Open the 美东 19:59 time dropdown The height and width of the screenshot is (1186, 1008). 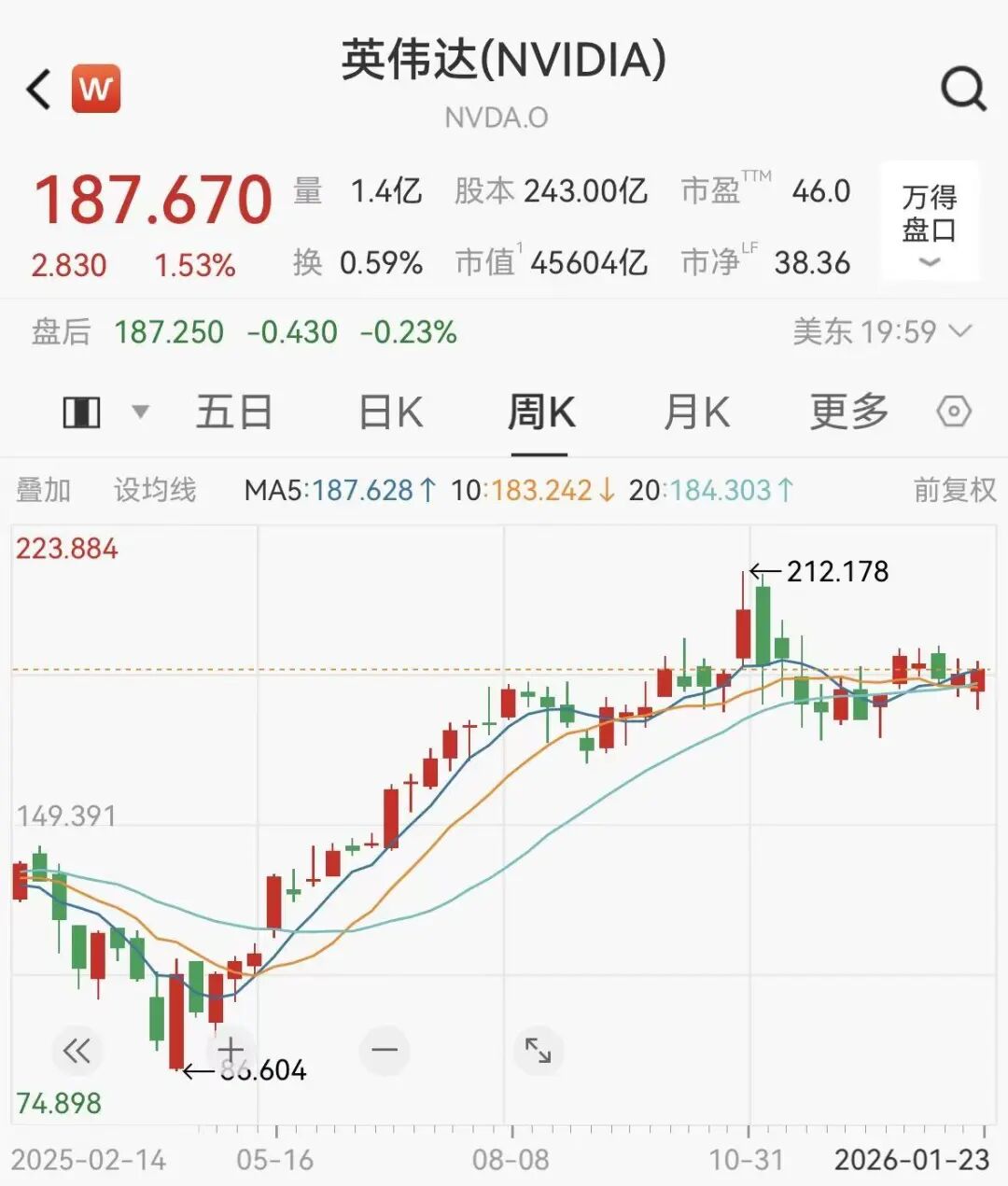click(882, 332)
